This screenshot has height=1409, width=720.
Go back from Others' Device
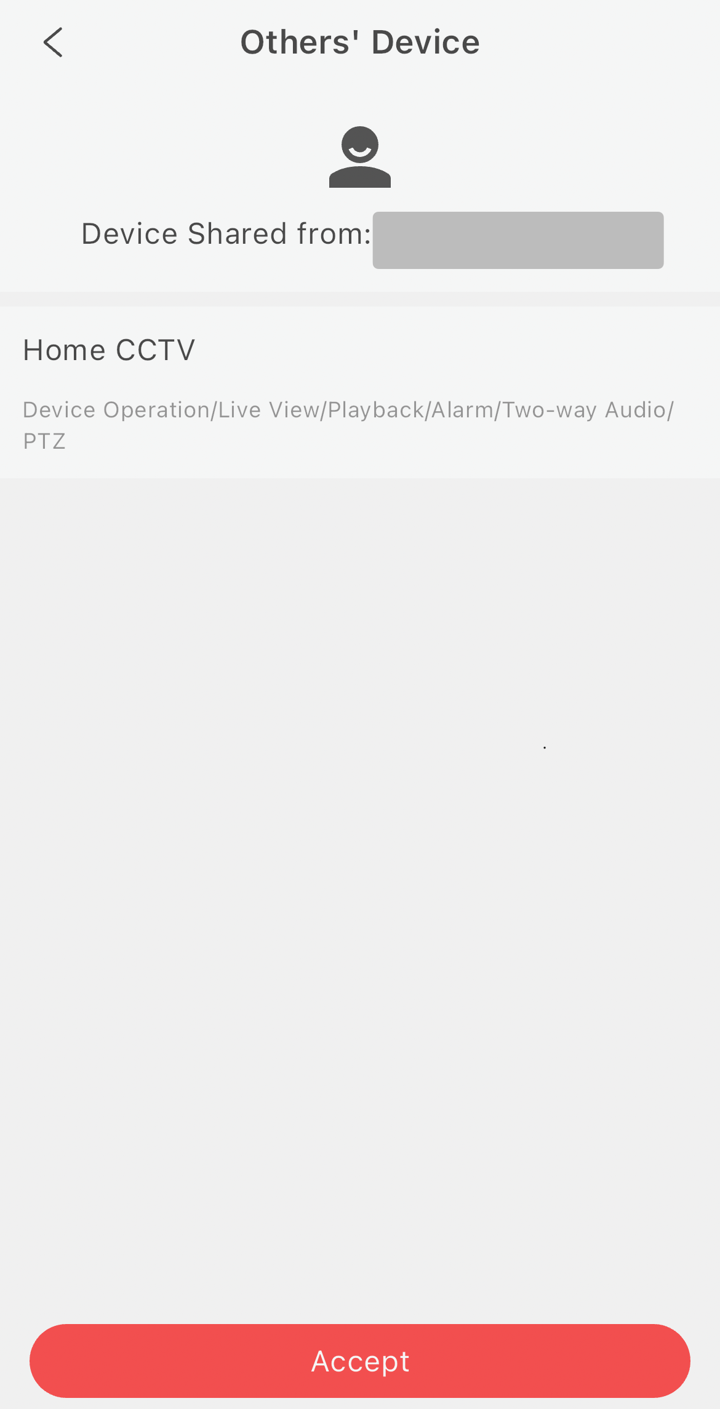click(53, 42)
